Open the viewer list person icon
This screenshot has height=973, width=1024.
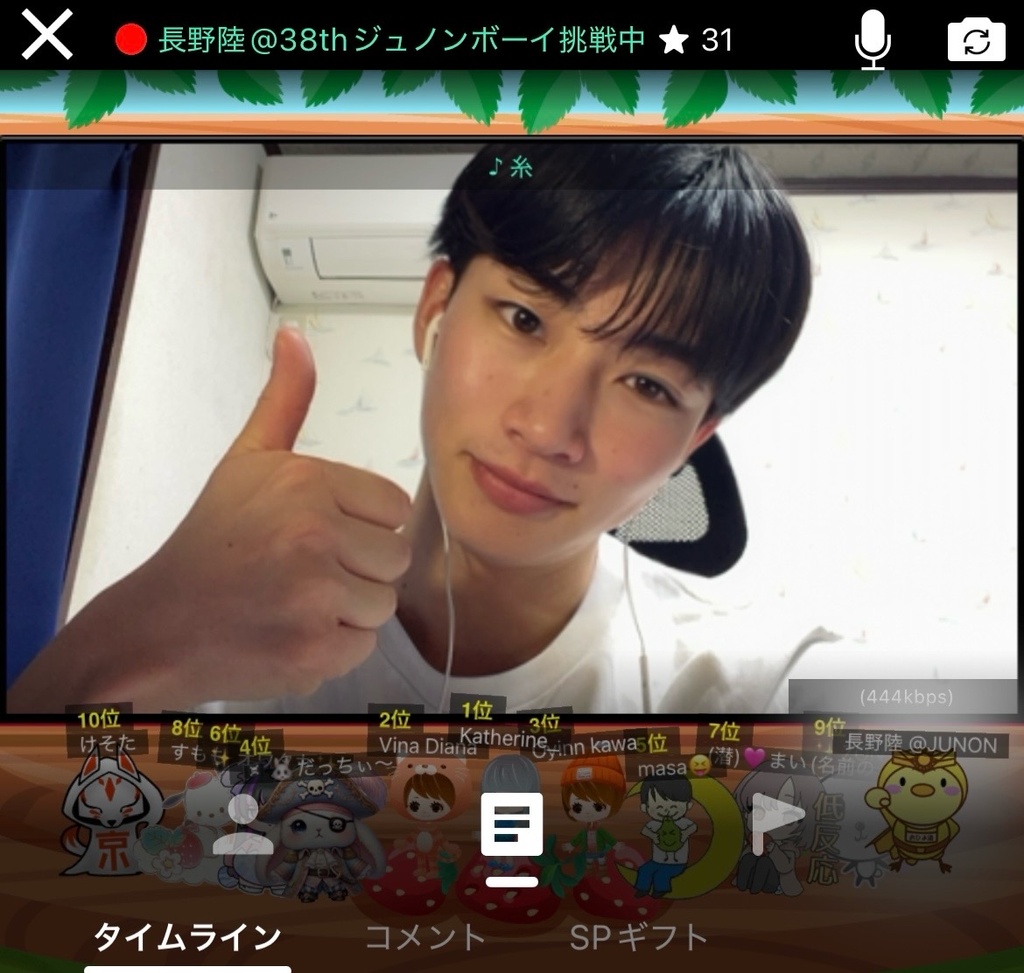click(x=243, y=826)
